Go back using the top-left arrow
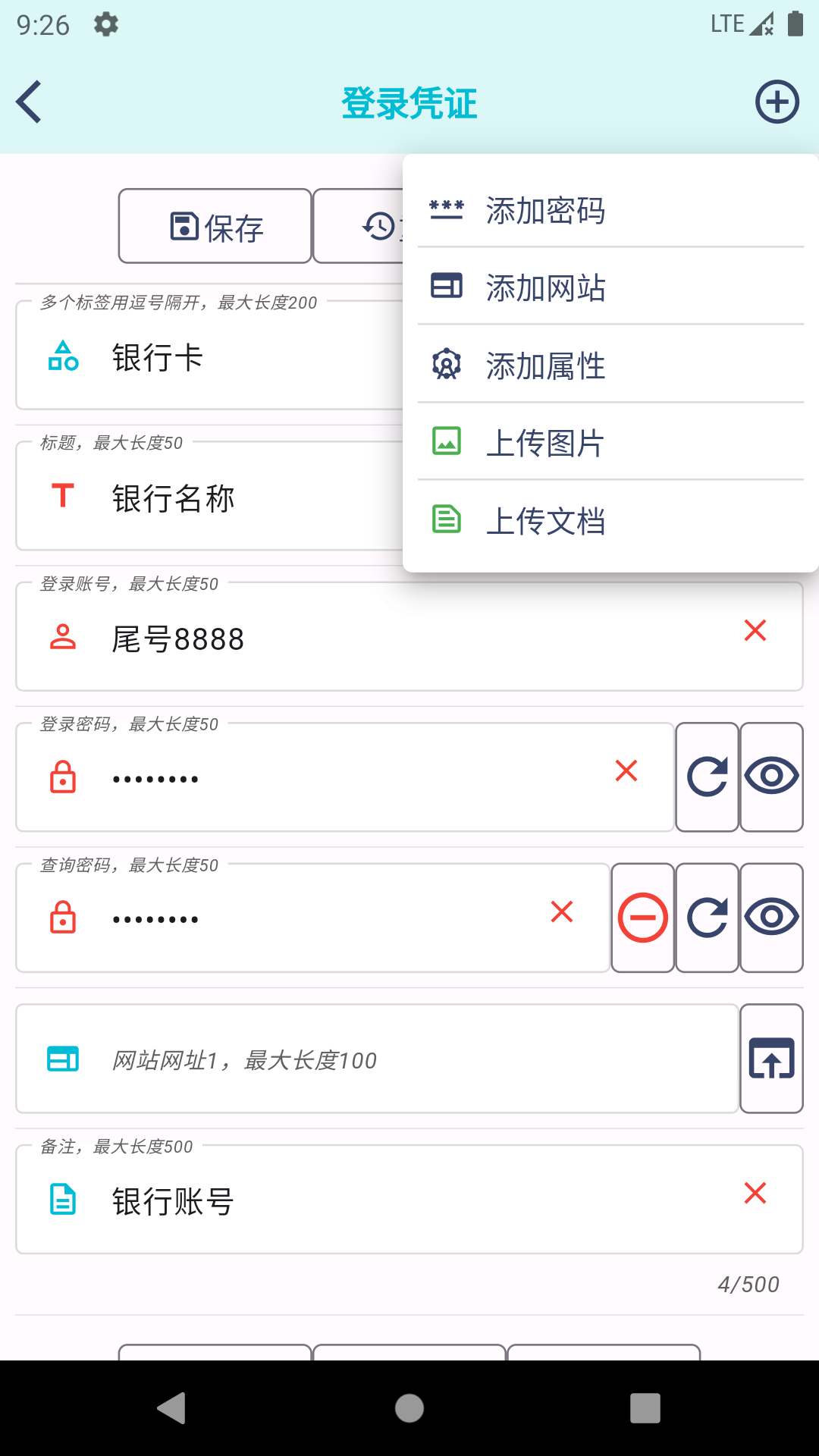Screen dimensions: 819x1456 29,102
